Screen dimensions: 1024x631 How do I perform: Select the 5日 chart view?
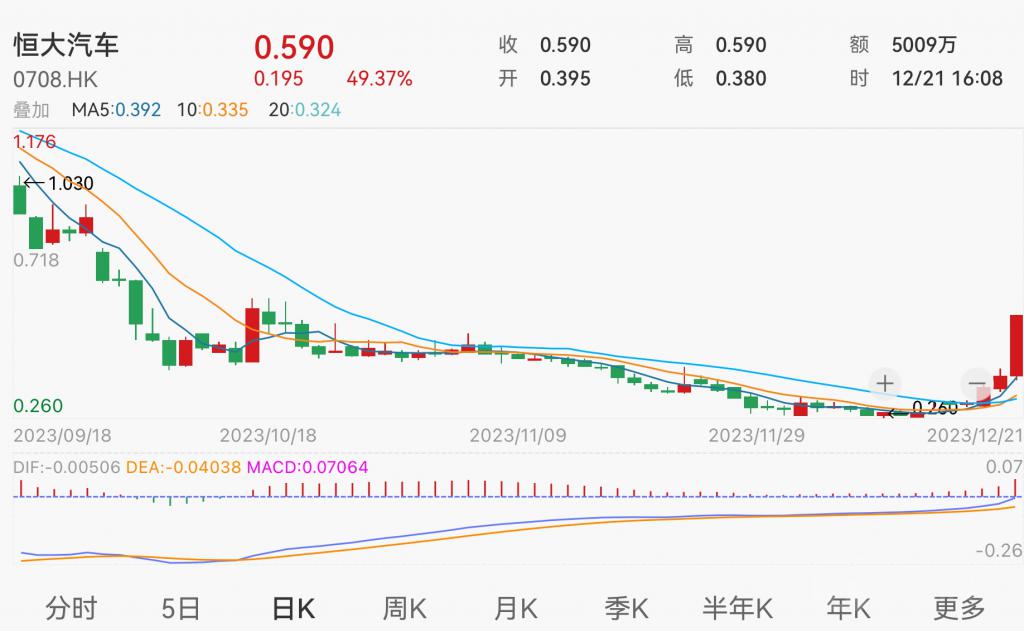click(181, 606)
